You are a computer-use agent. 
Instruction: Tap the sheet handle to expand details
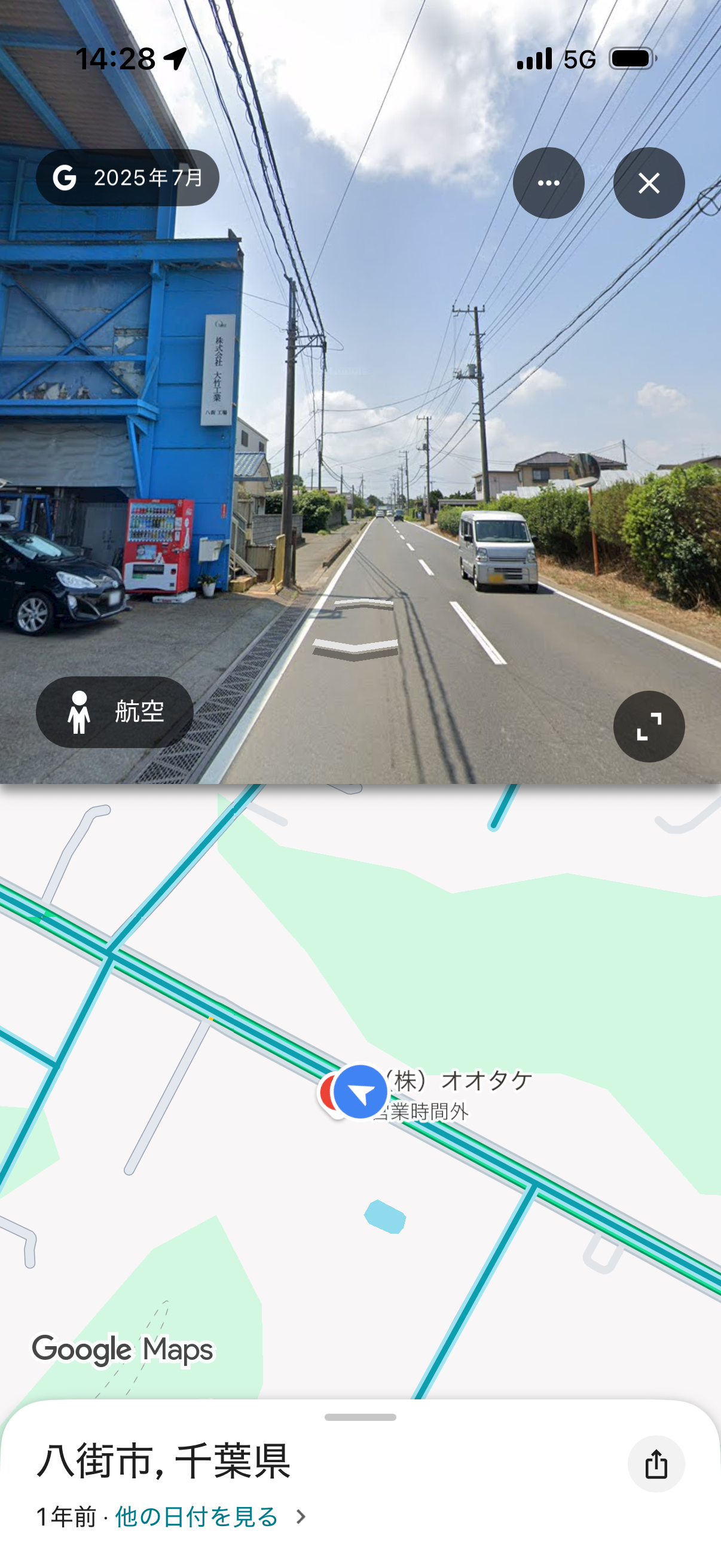click(360, 1417)
